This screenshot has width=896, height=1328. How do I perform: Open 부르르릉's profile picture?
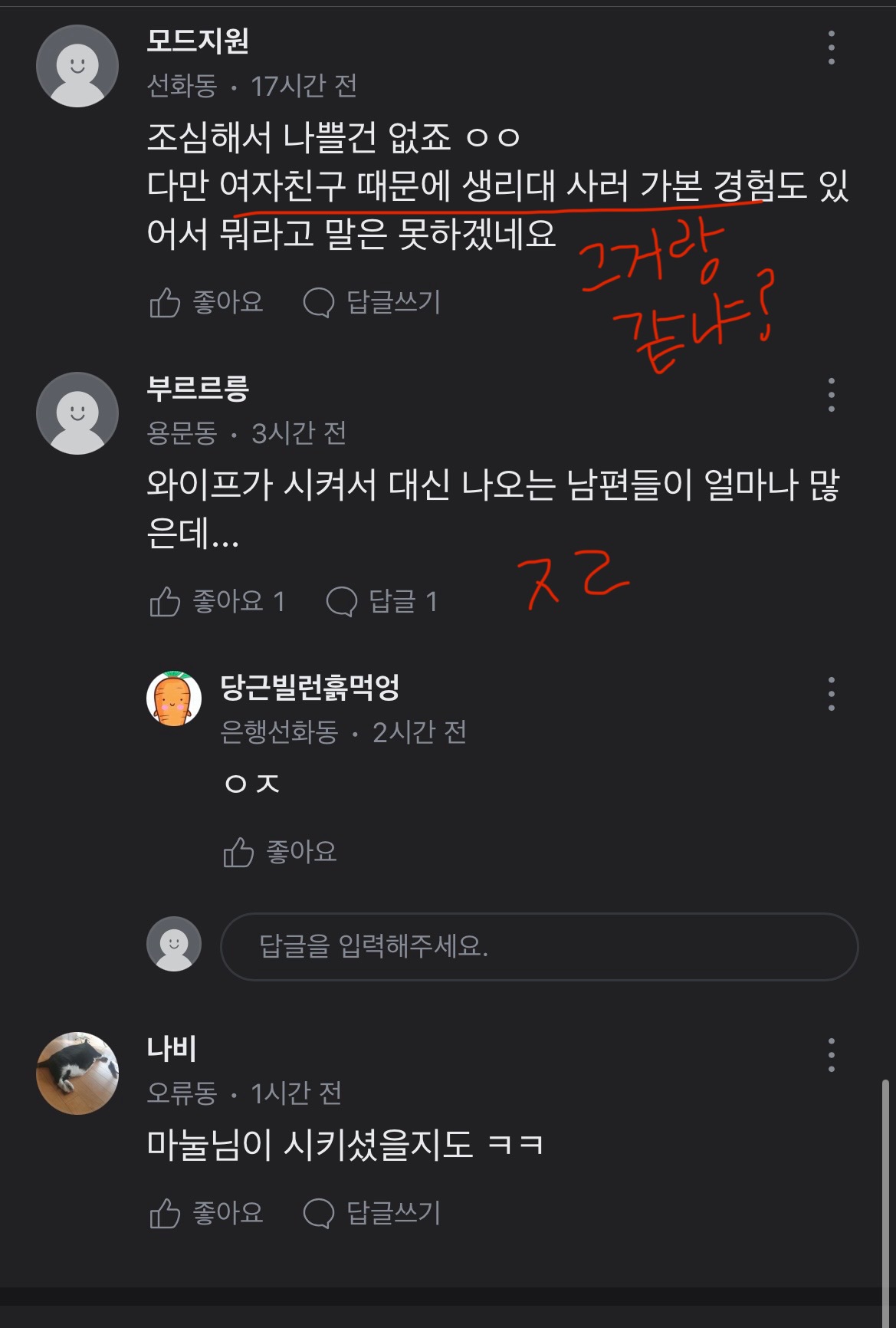[x=77, y=413]
